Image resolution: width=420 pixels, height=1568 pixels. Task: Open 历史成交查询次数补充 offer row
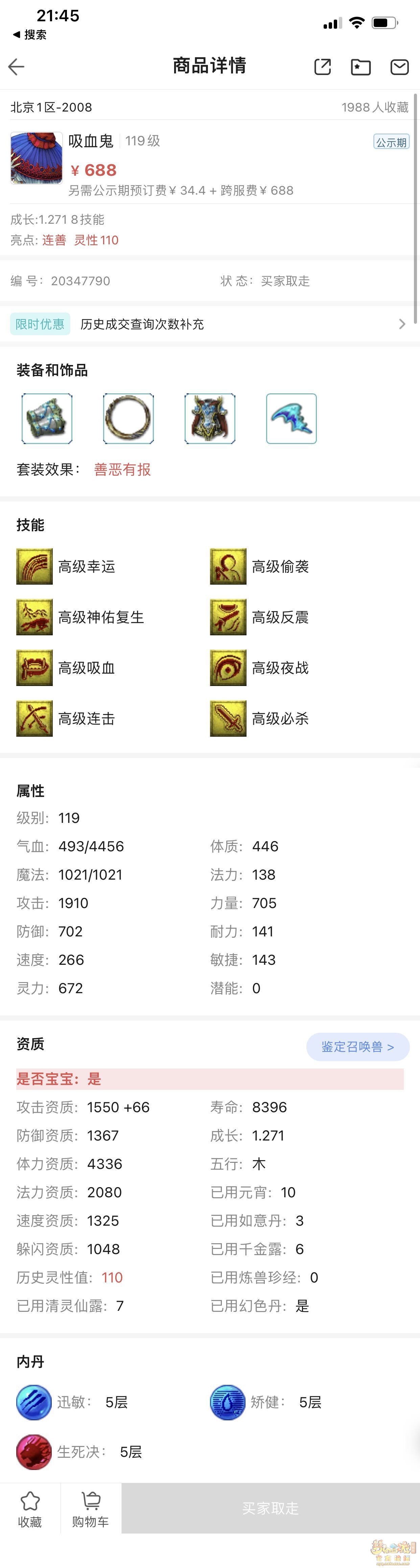pos(209,324)
